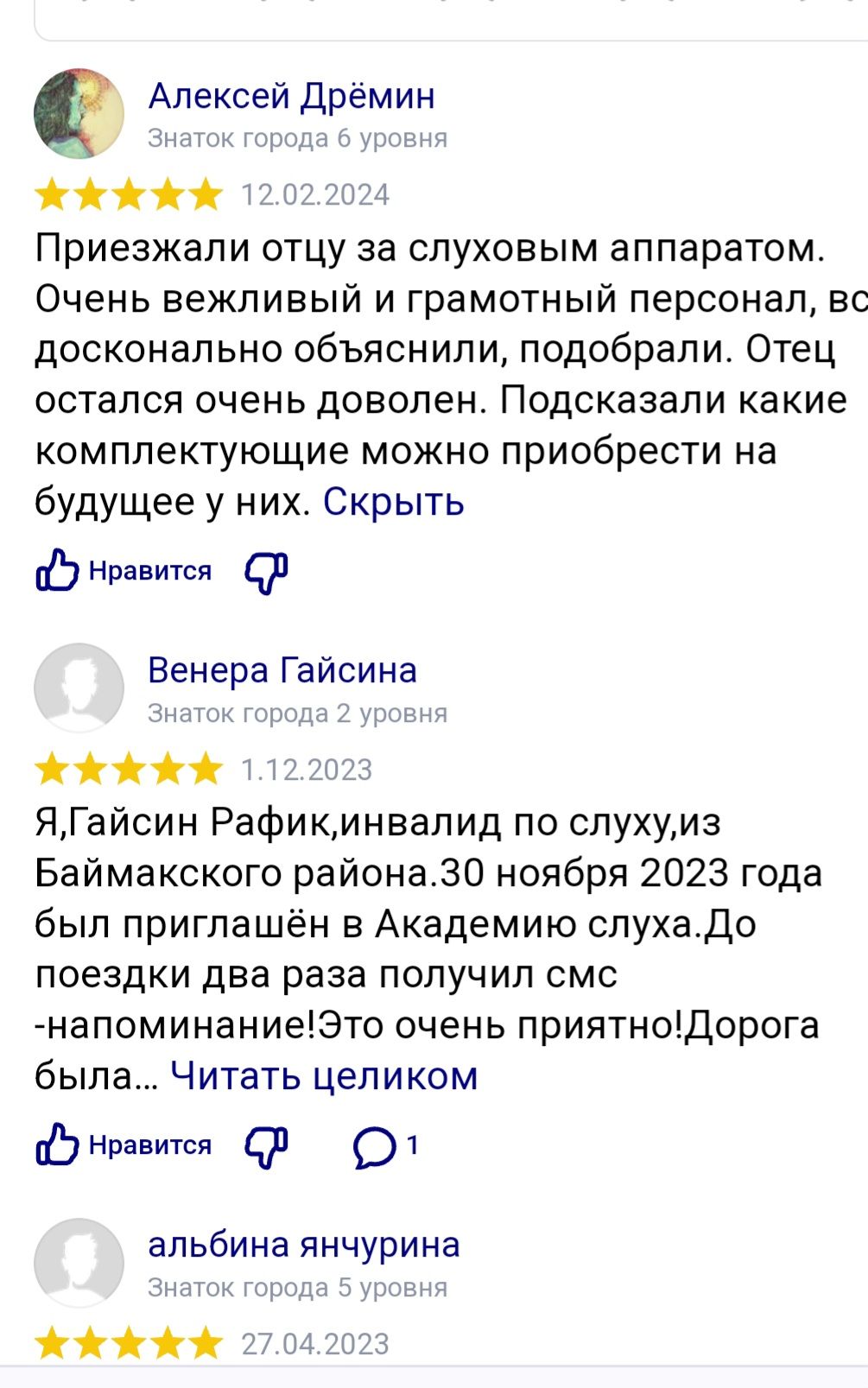The image size is (868, 1388).
Task: Dislike Венера Гайсина's review
Action: coord(266,1146)
